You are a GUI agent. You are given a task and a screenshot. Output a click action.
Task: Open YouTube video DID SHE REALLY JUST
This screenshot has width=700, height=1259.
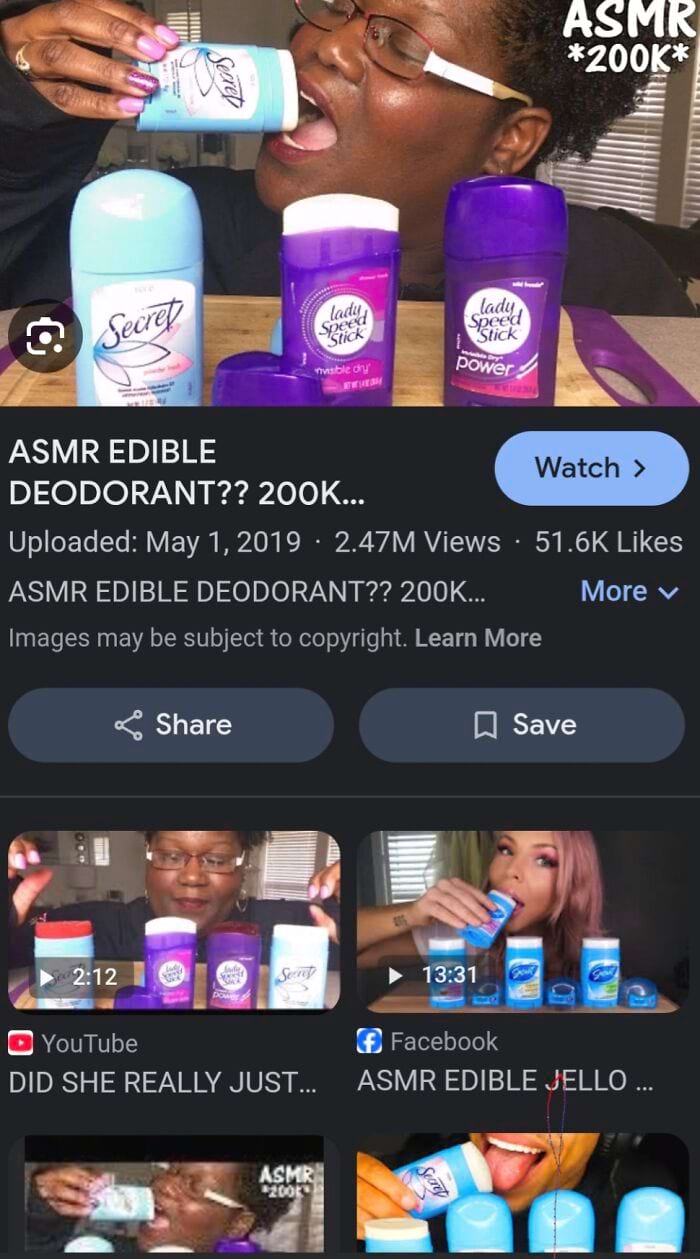(174, 922)
